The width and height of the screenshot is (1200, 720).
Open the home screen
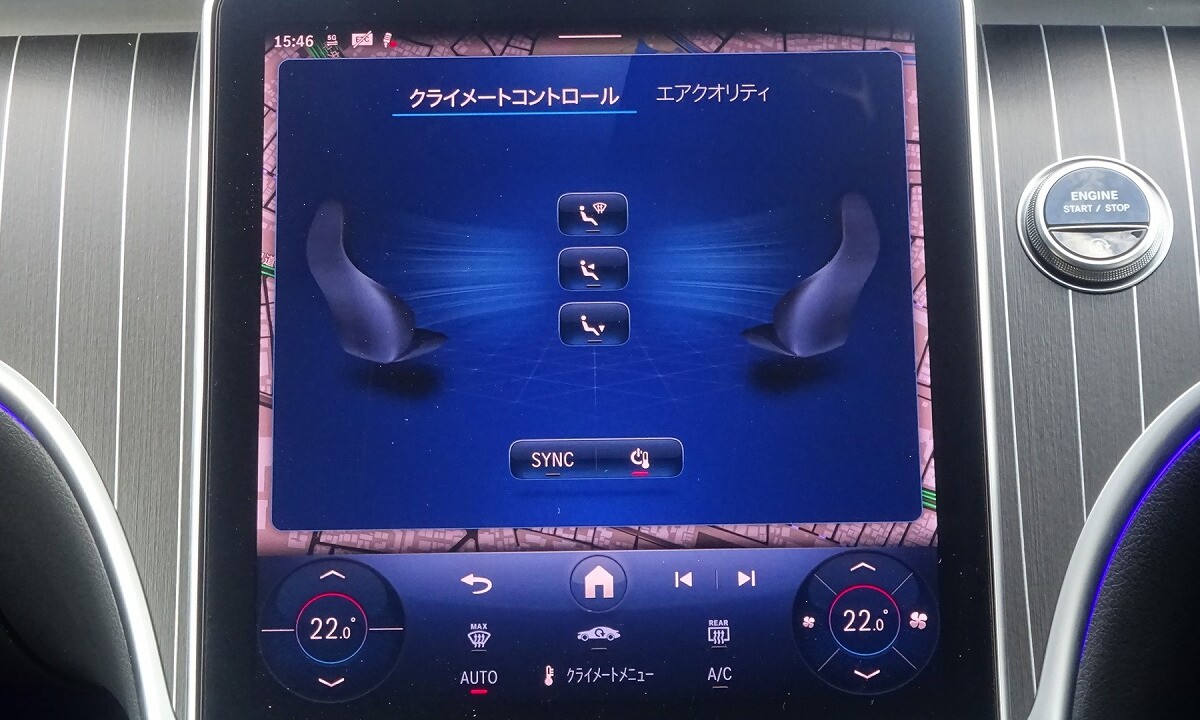pyautogui.click(x=598, y=582)
